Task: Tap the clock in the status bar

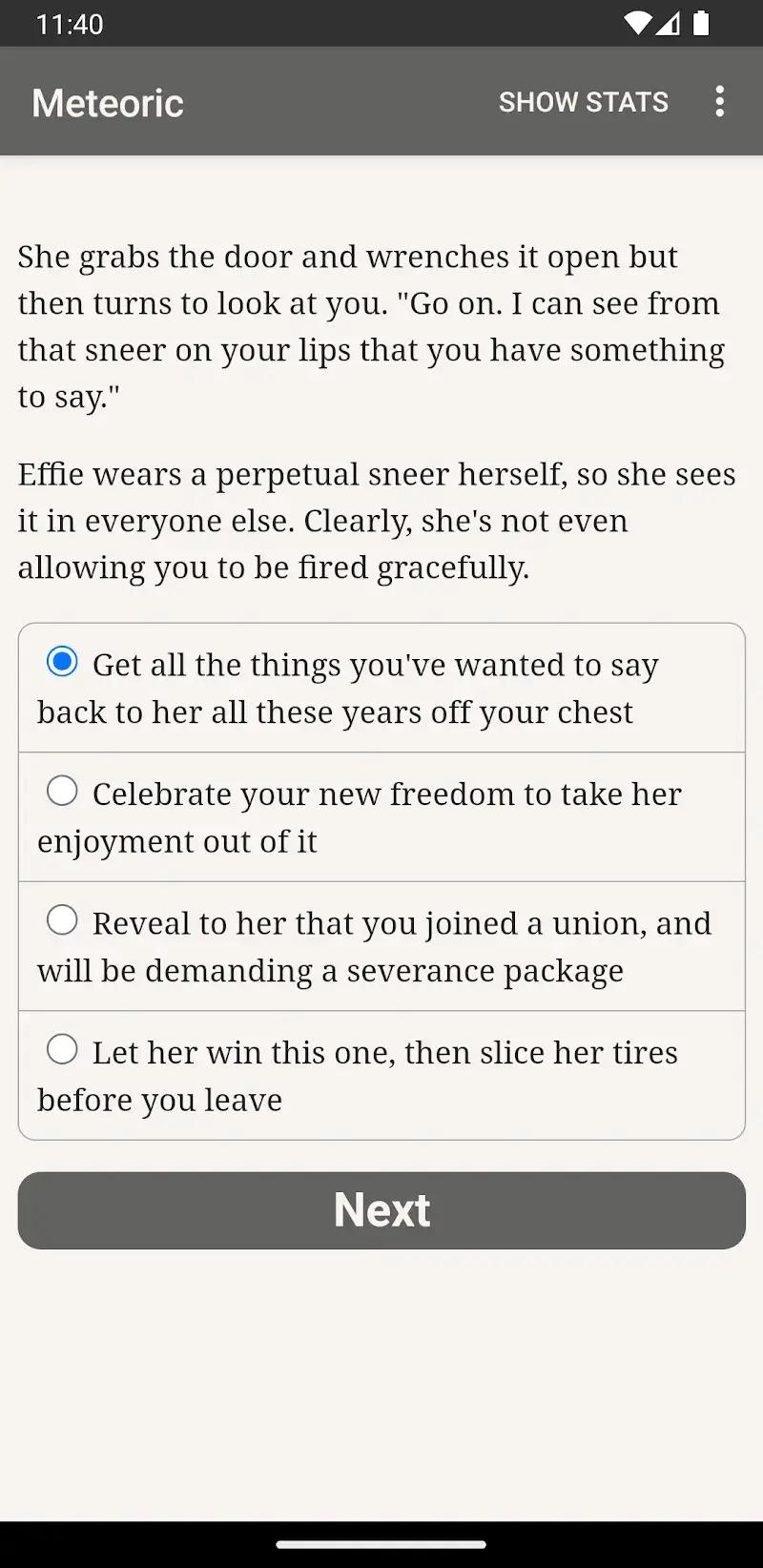Action: point(60,25)
